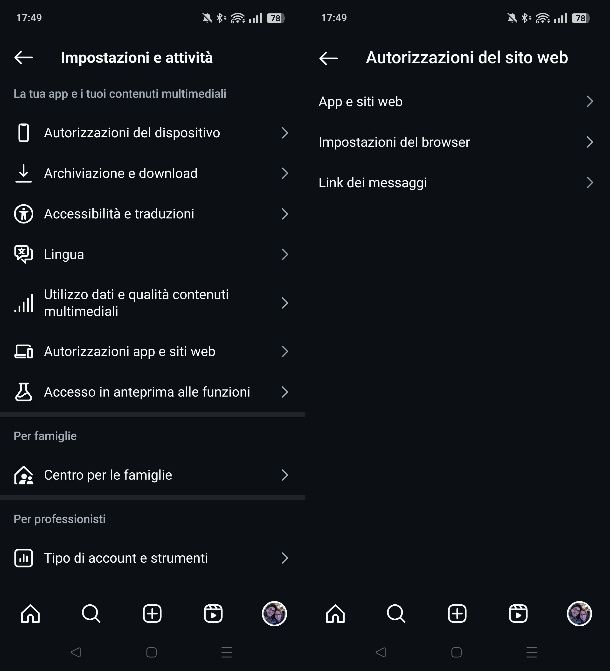The height and width of the screenshot is (671, 610).
Task: Open Archiviazione e download settings
Action: coord(152,173)
